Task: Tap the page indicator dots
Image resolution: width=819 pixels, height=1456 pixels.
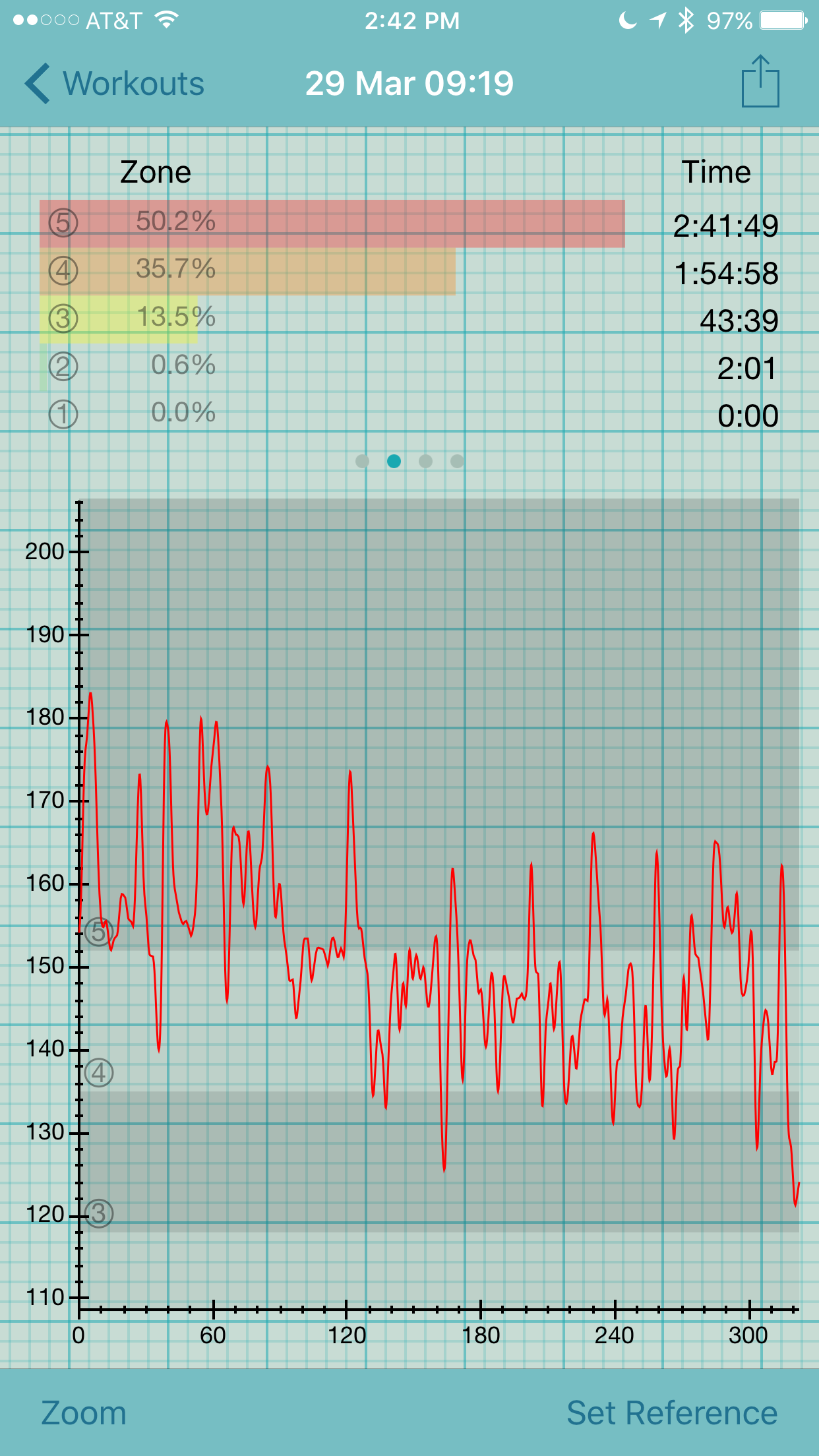Action: [x=409, y=461]
